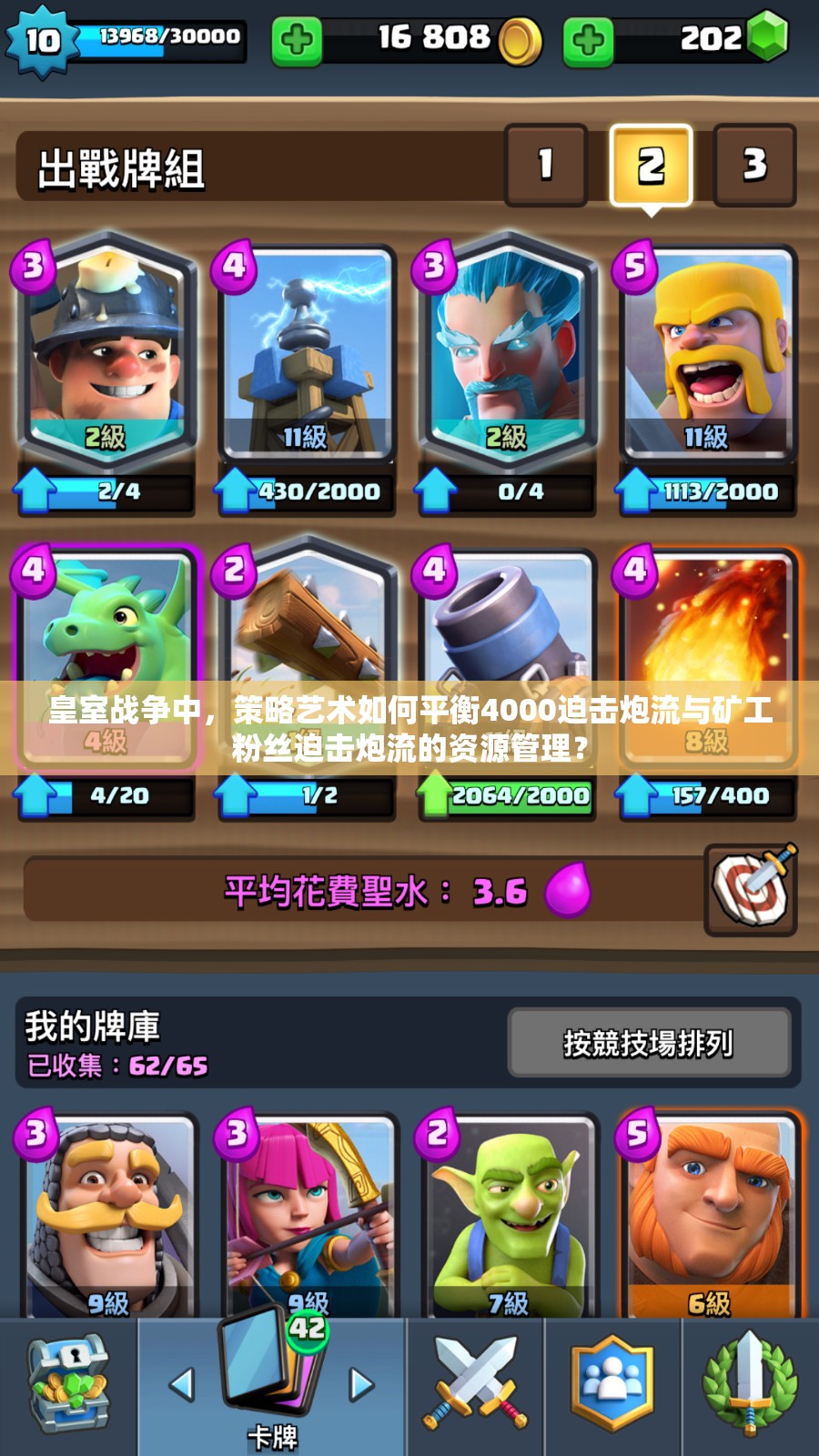The height and width of the screenshot is (1456, 819).
Task: Switch to battle deck 1
Action: coord(546,166)
